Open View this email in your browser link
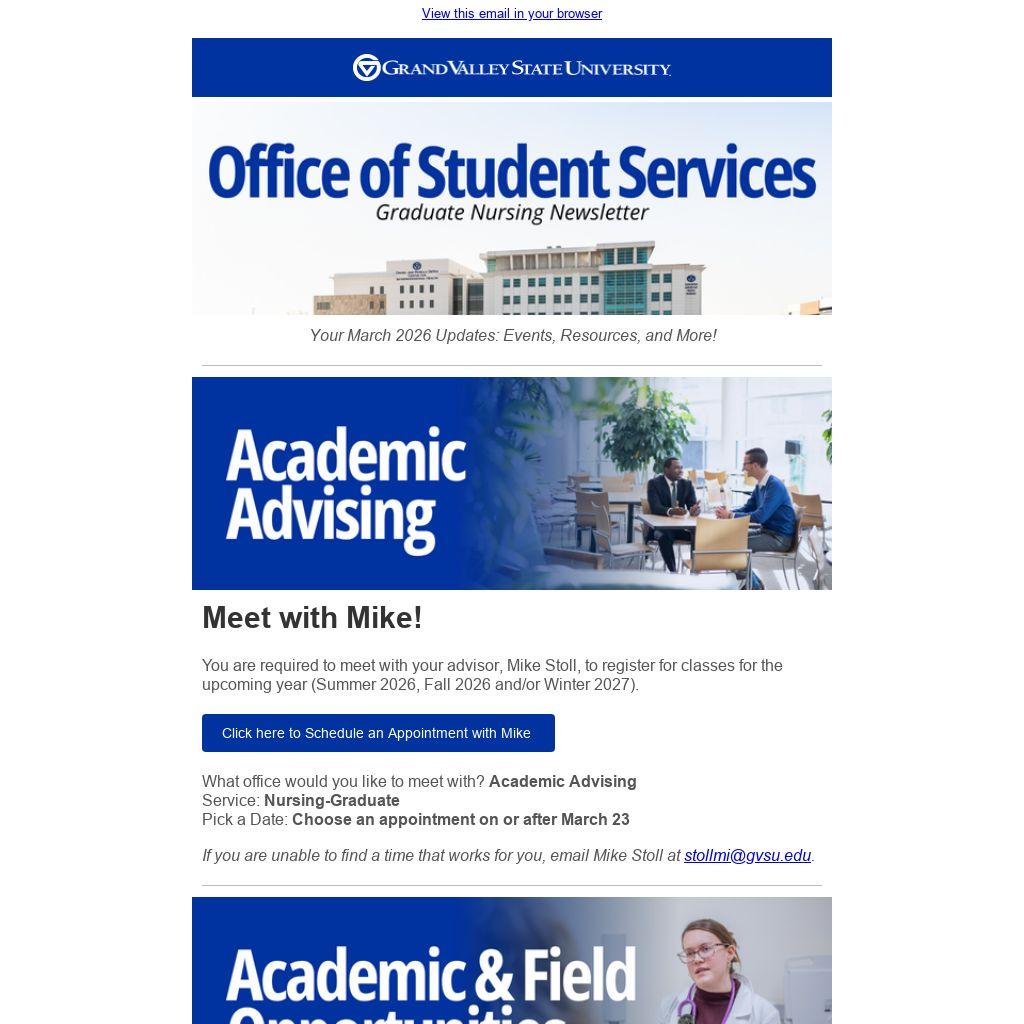 (x=511, y=14)
